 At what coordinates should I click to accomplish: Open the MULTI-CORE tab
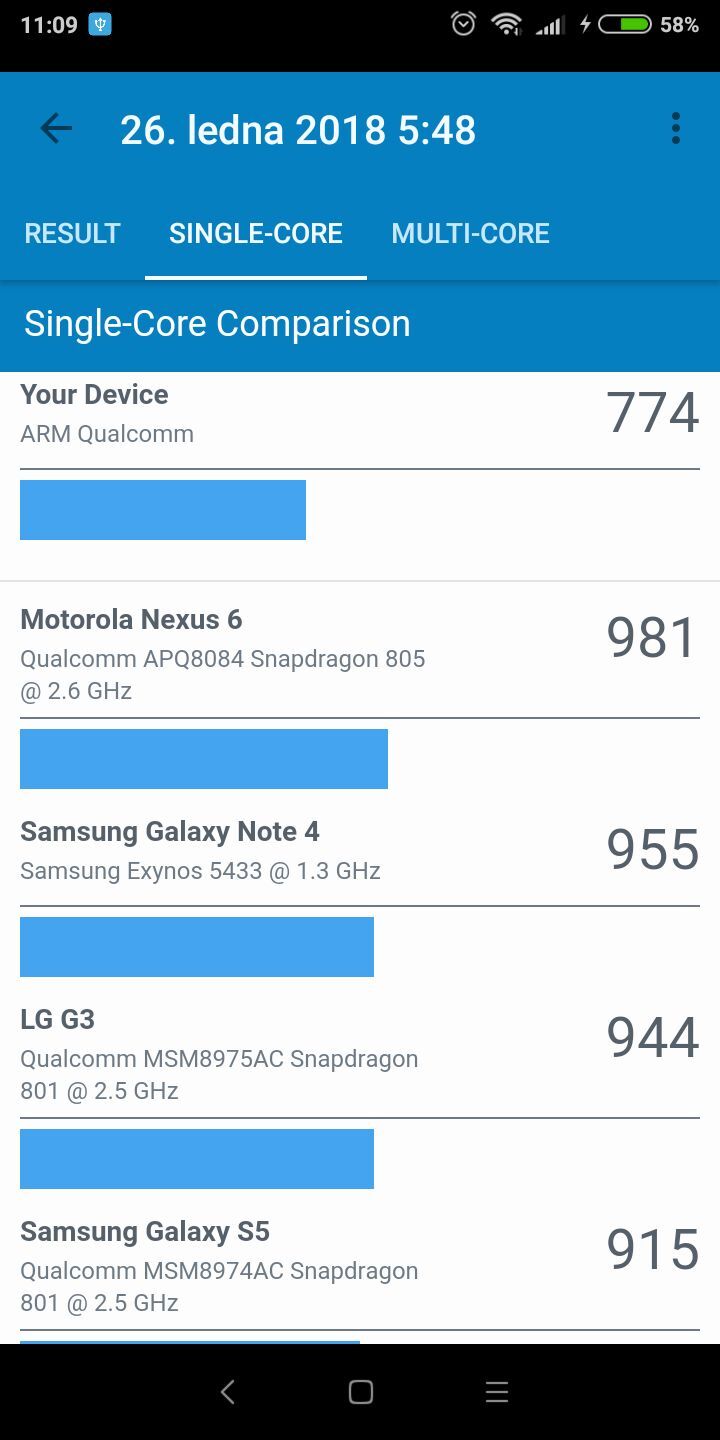(470, 233)
